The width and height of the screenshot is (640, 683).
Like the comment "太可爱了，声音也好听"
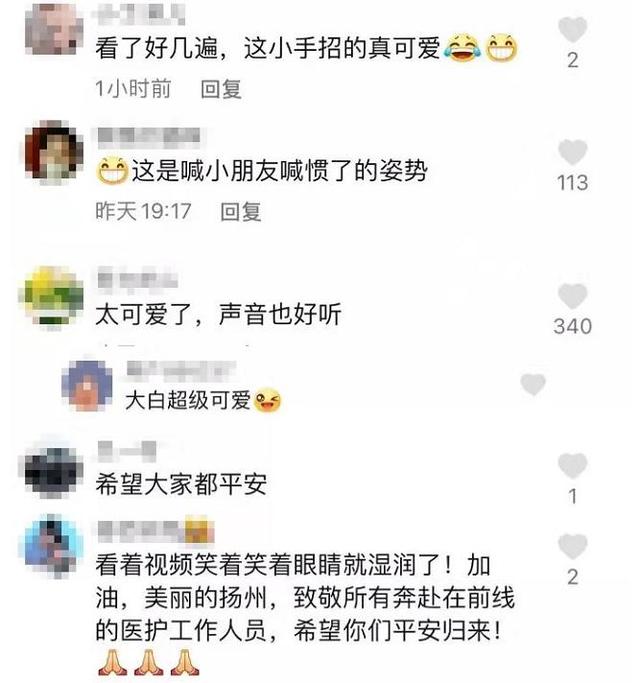[572, 297]
